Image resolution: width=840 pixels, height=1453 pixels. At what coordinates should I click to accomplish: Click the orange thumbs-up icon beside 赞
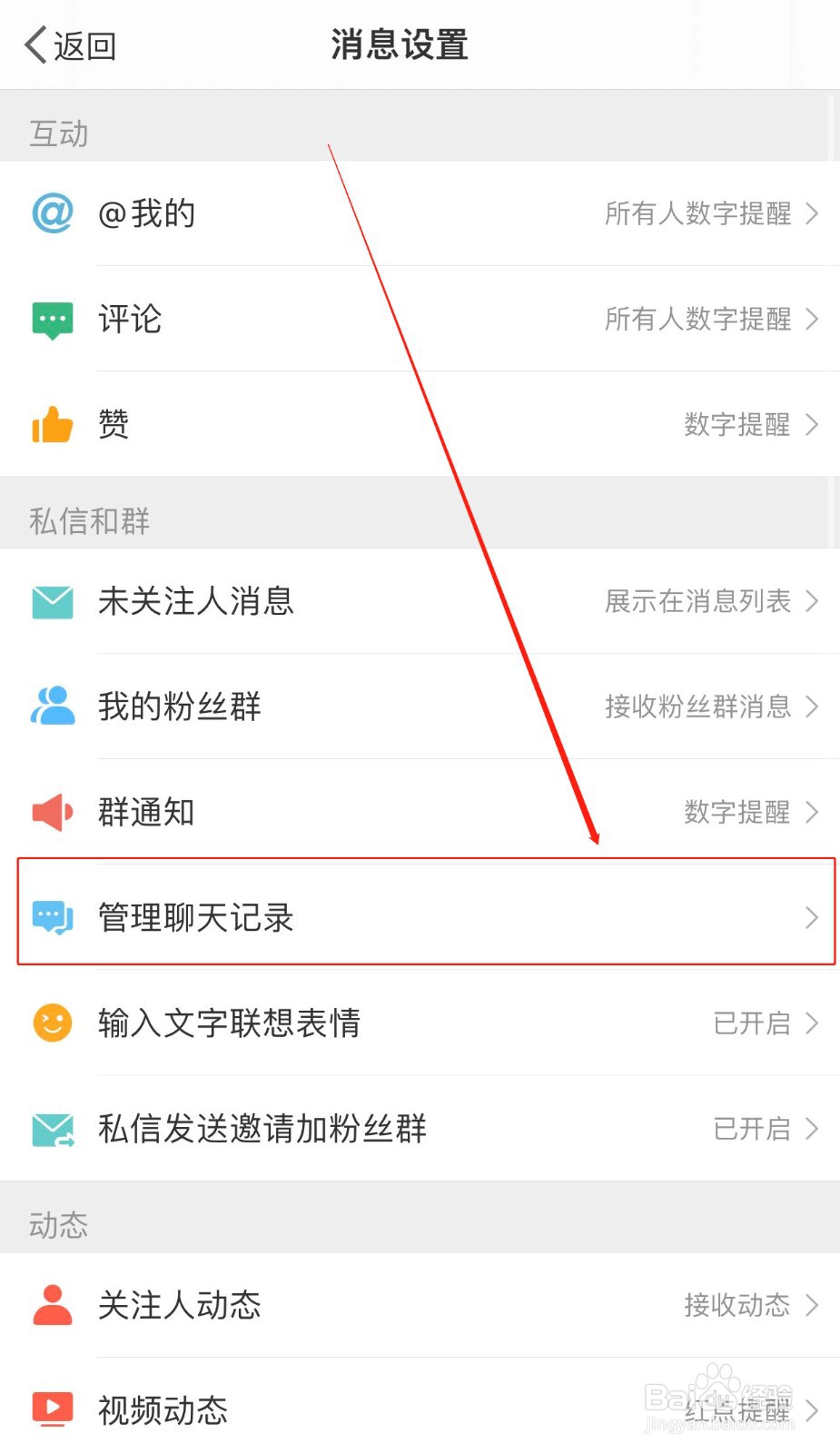point(52,425)
